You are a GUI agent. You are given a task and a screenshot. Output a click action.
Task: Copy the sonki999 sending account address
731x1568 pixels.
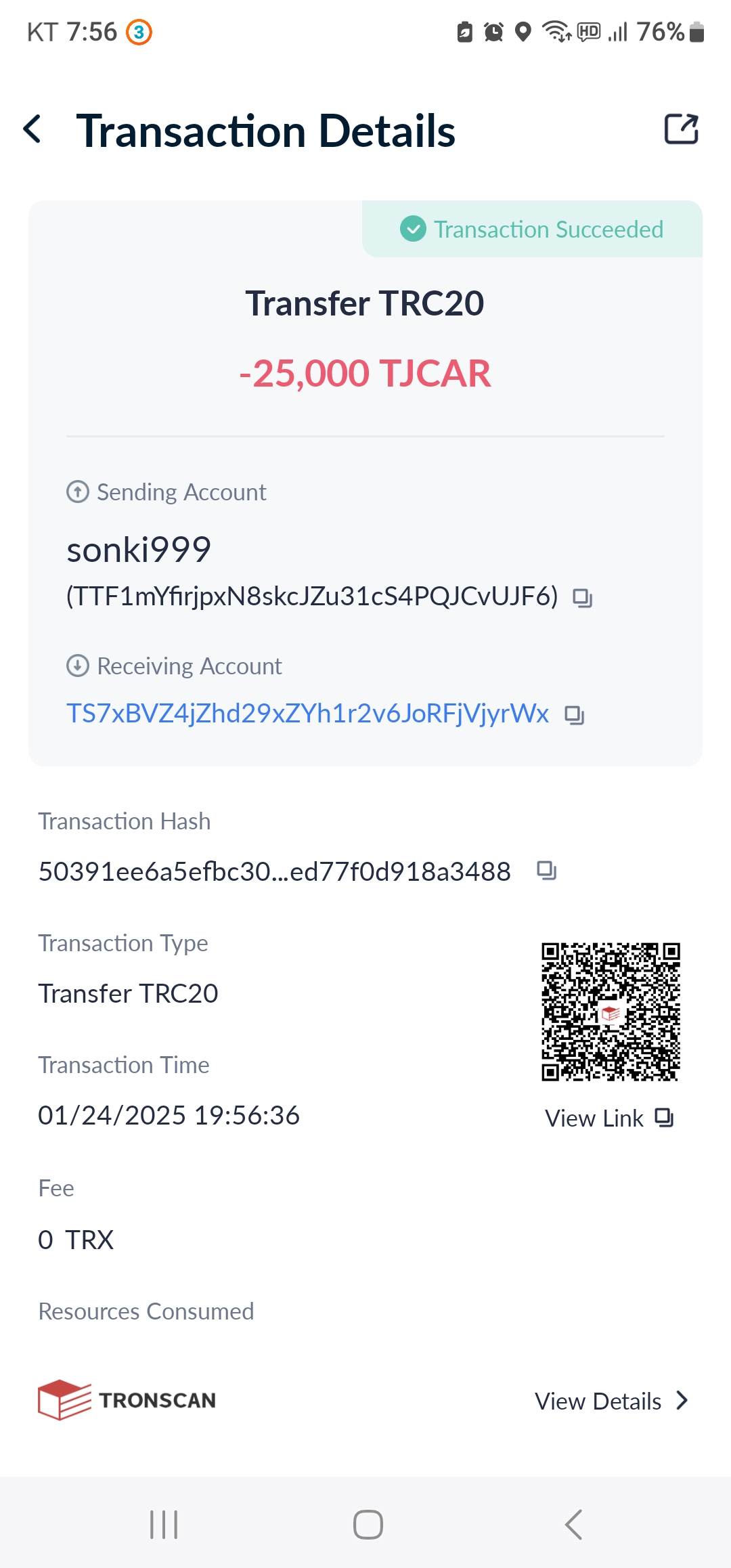click(582, 598)
